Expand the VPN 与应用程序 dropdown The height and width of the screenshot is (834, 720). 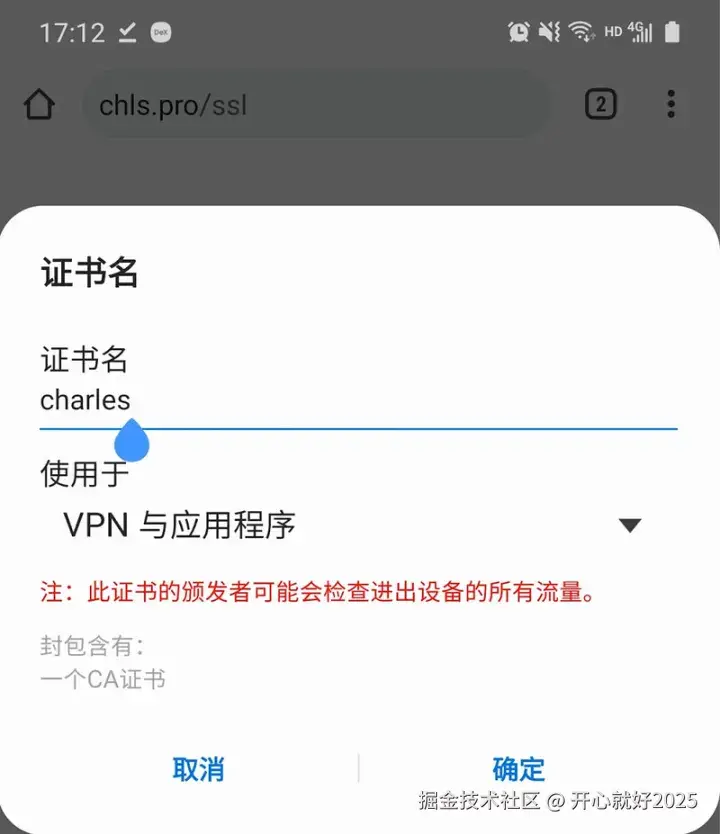[352, 525]
